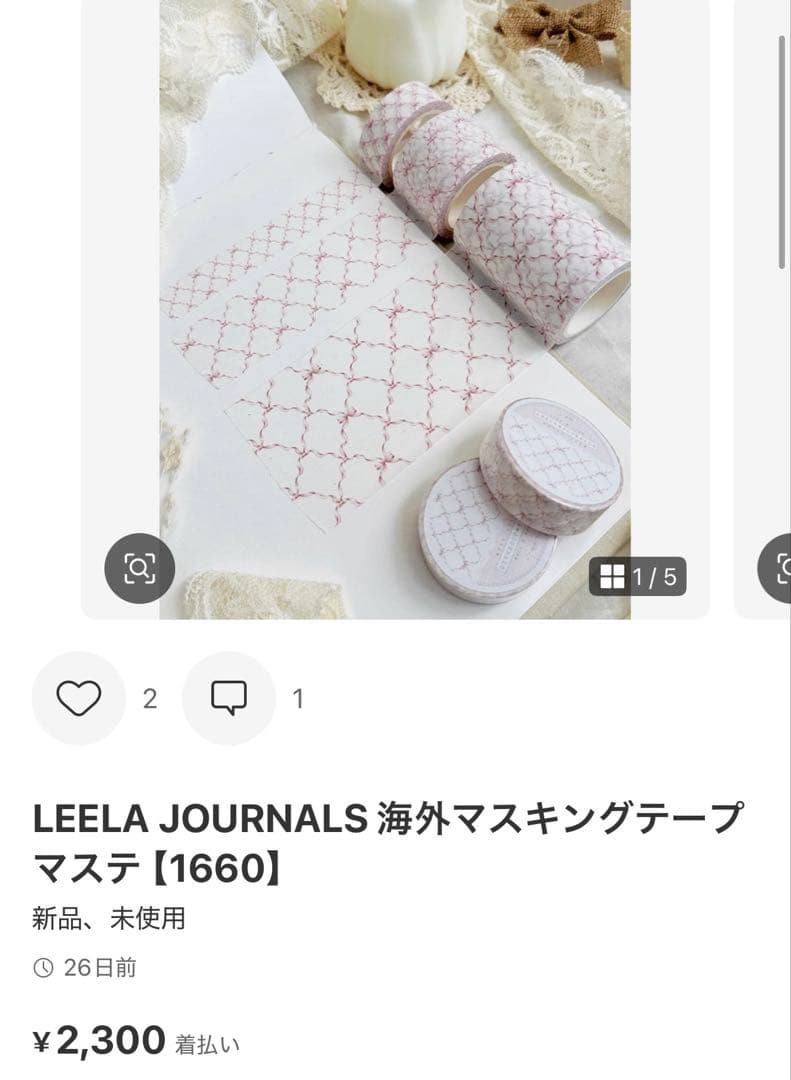View all photos via 1/5 grid badge
This screenshot has width=791, height=1080.
coord(637,576)
